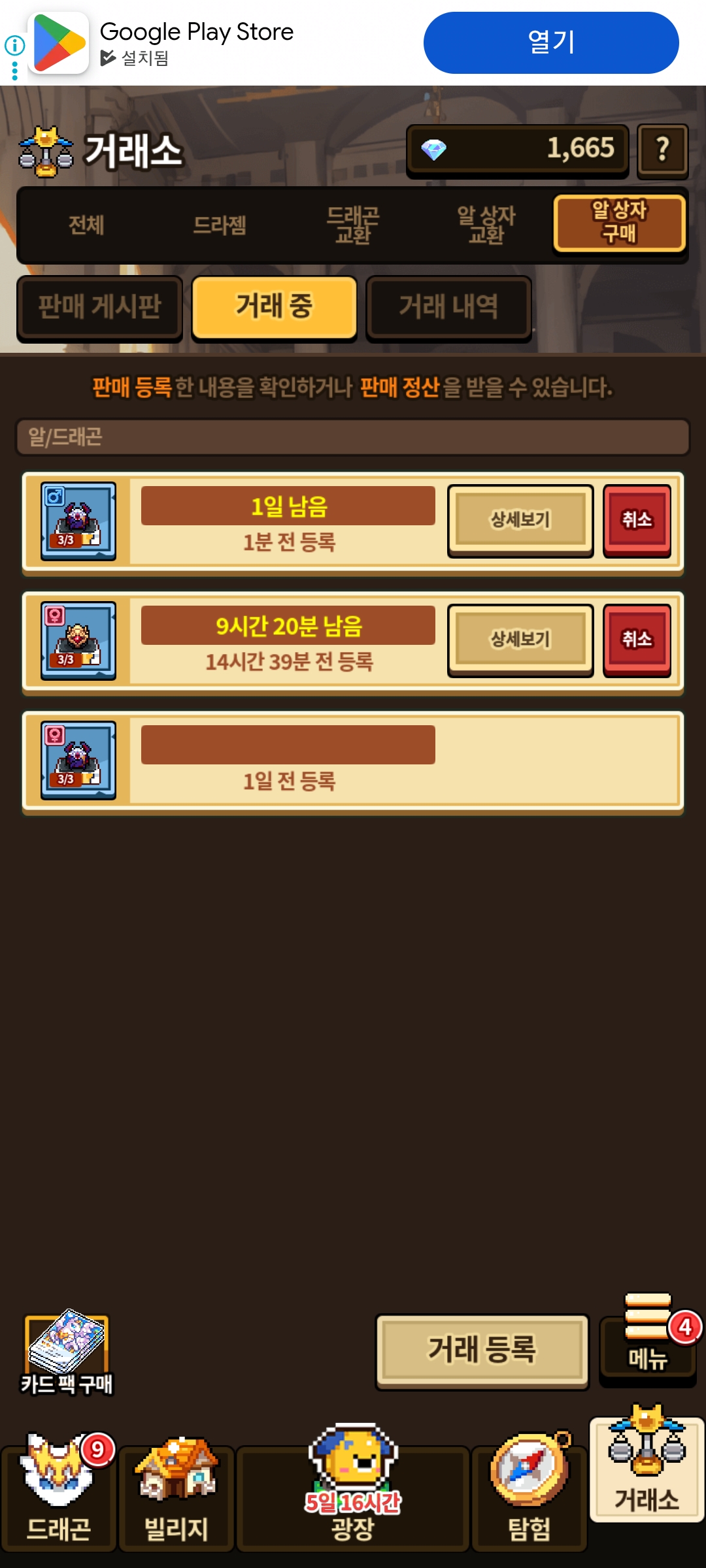View details of the 1일 남음 listing
The height and width of the screenshot is (1568, 706).
point(520,520)
